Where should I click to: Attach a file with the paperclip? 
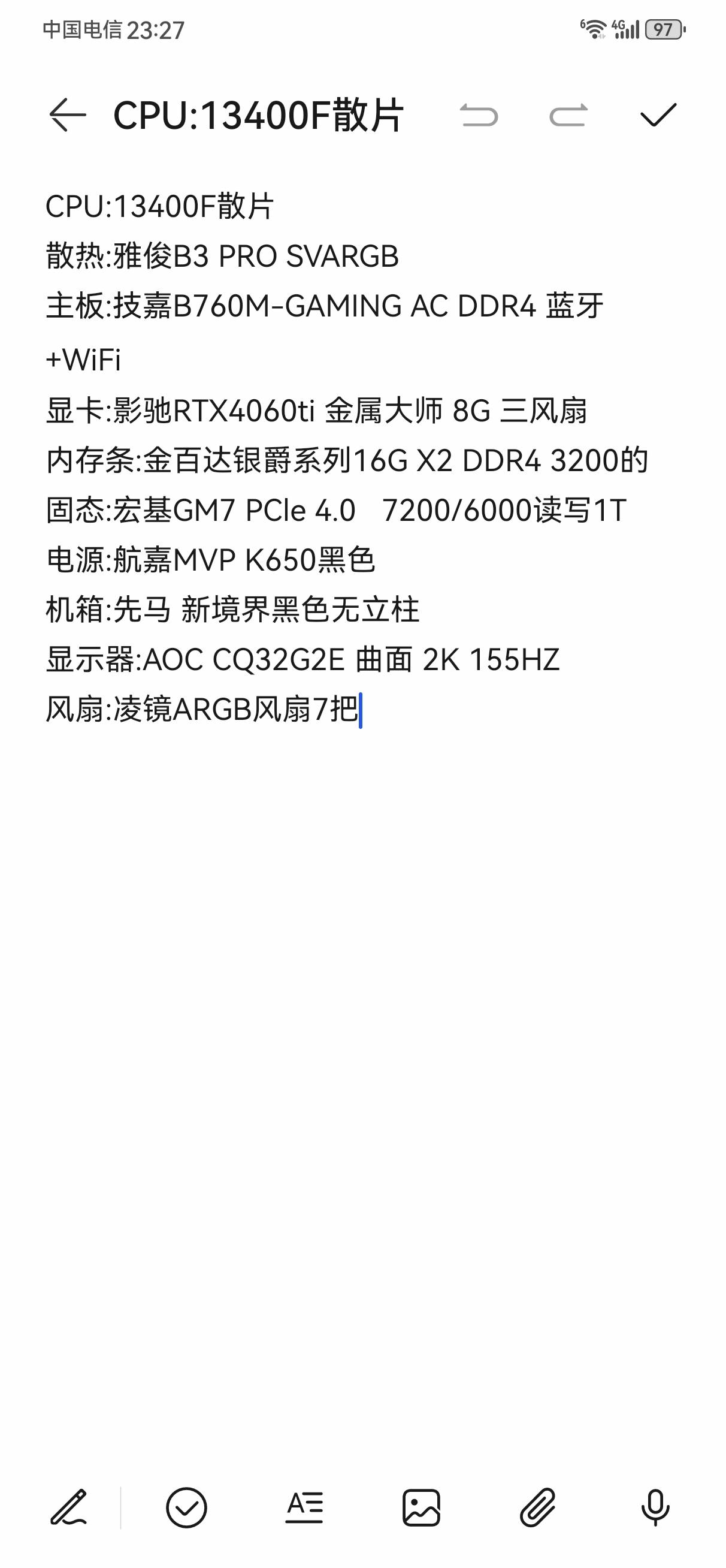(x=538, y=1507)
